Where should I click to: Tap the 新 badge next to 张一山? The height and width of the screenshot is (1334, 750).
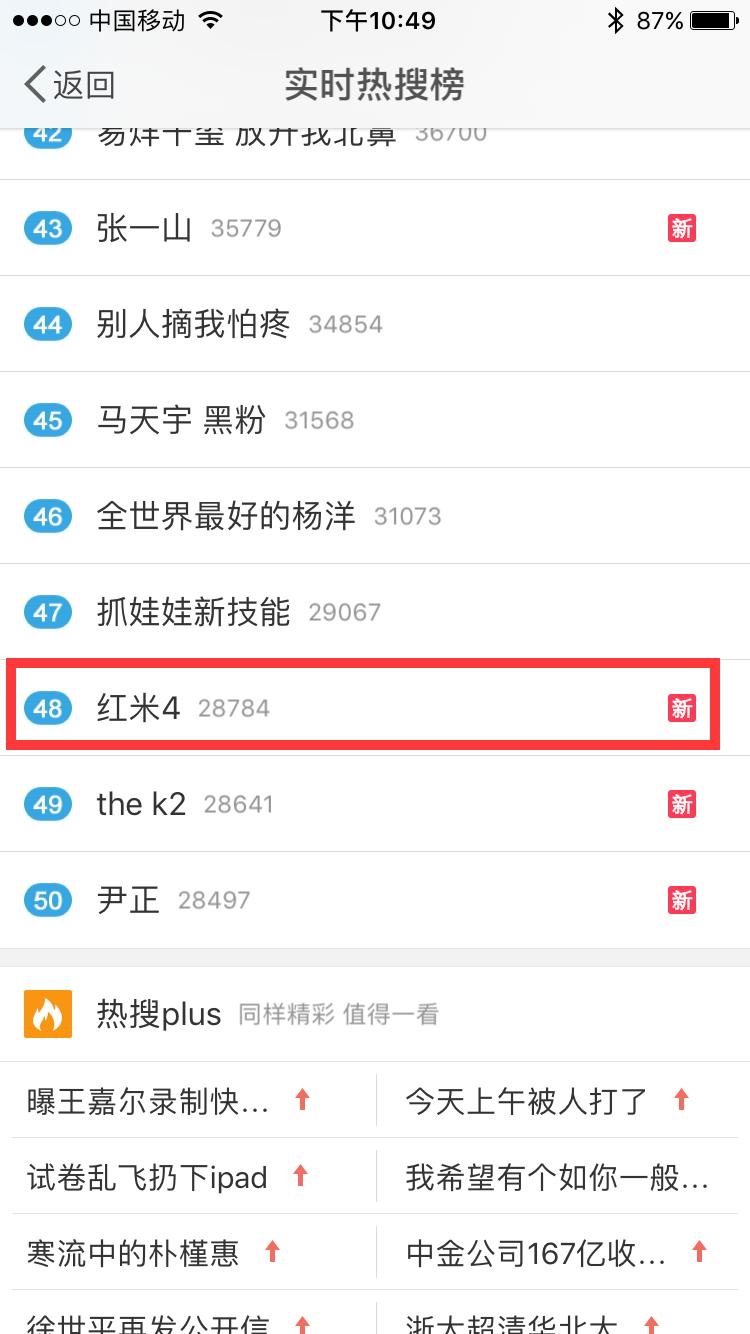681,228
